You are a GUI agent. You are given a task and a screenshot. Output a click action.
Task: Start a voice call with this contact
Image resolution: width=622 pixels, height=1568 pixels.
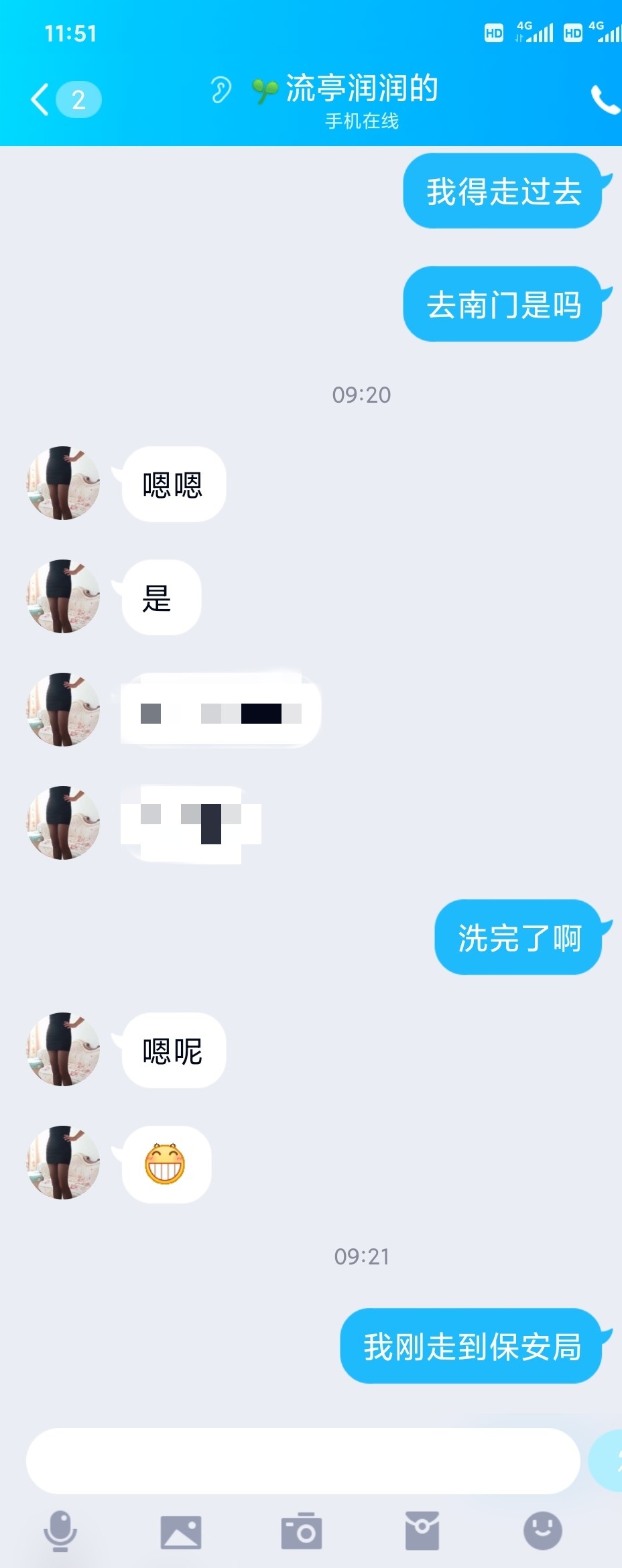pyautogui.click(x=604, y=100)
